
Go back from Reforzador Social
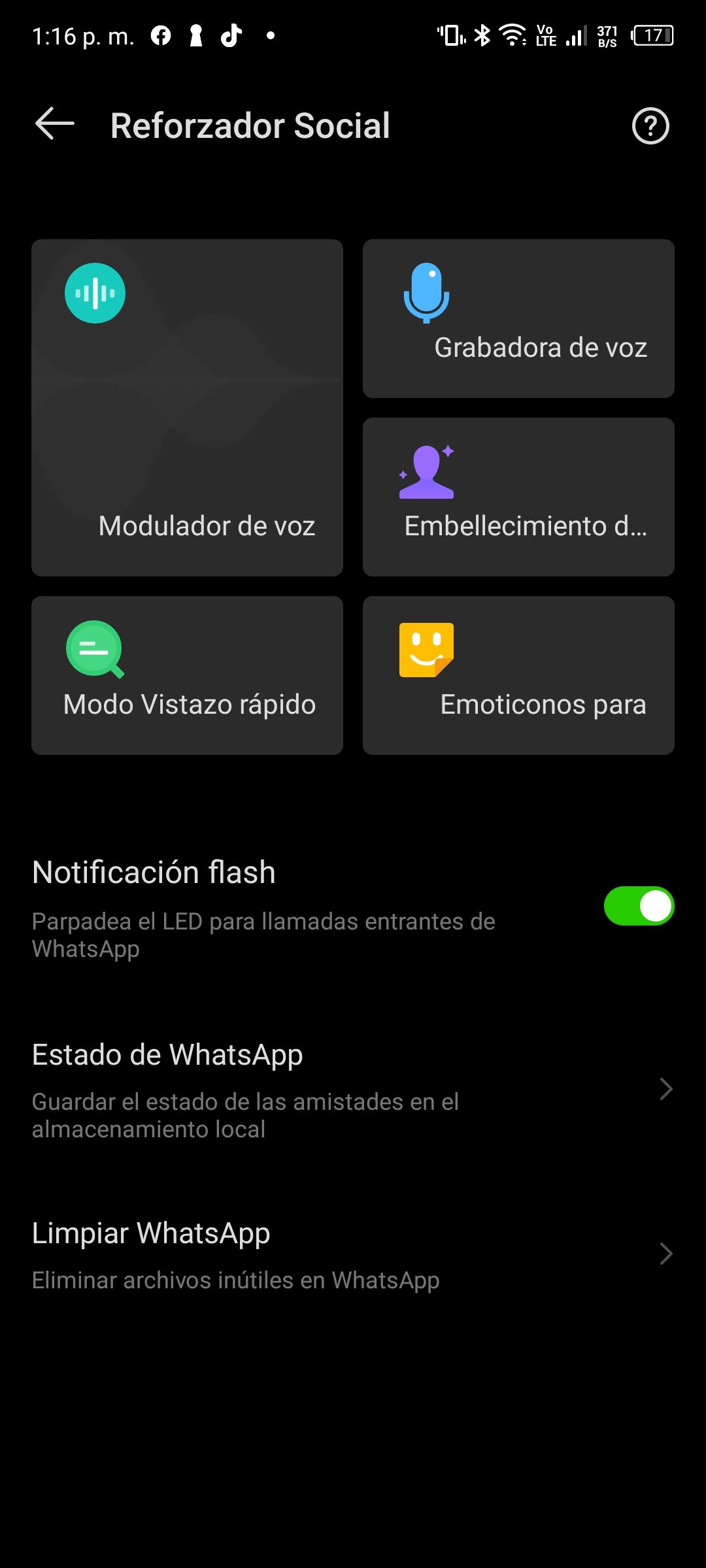pos(55,125)
